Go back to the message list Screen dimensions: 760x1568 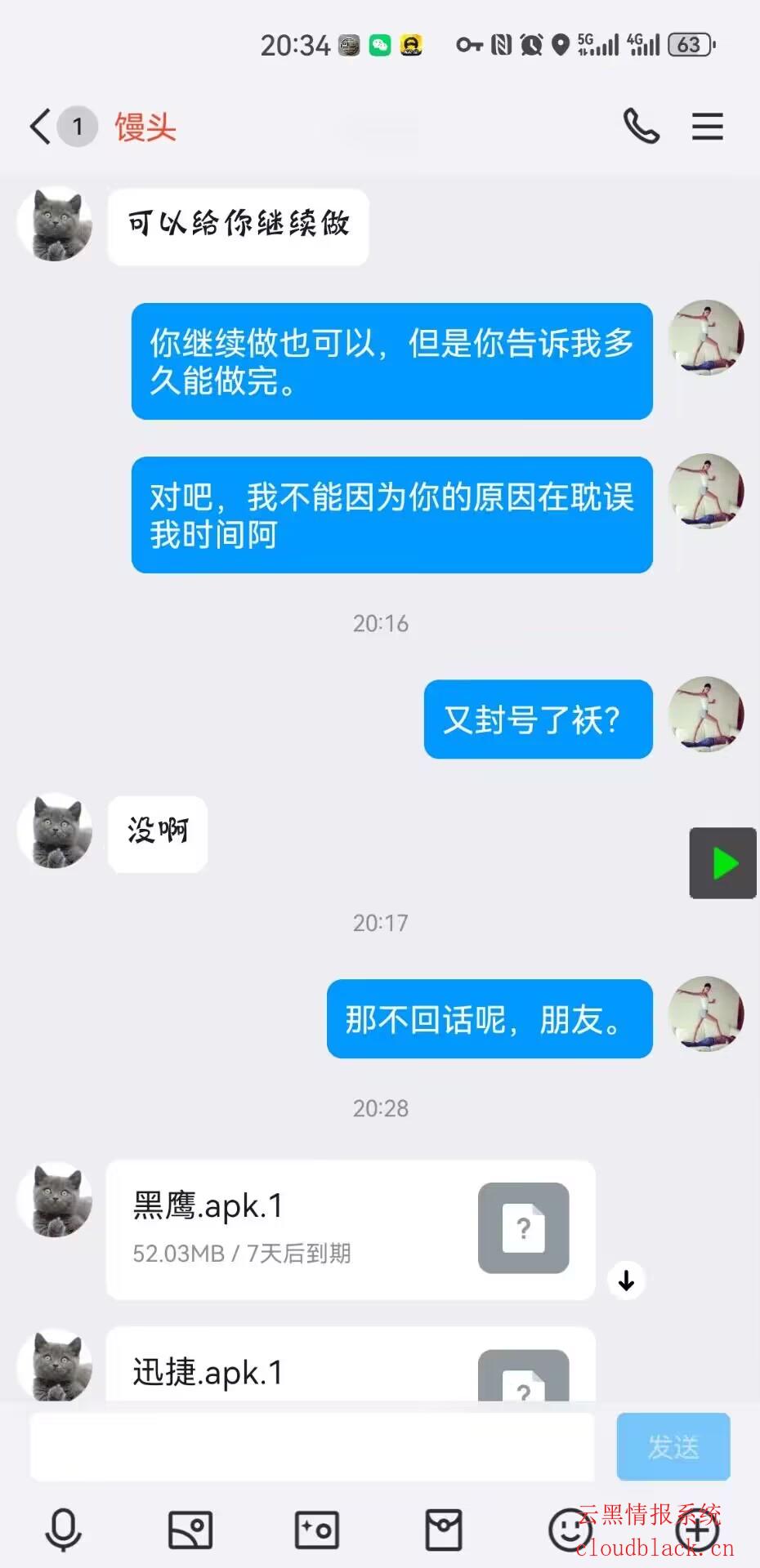(41, 127)
